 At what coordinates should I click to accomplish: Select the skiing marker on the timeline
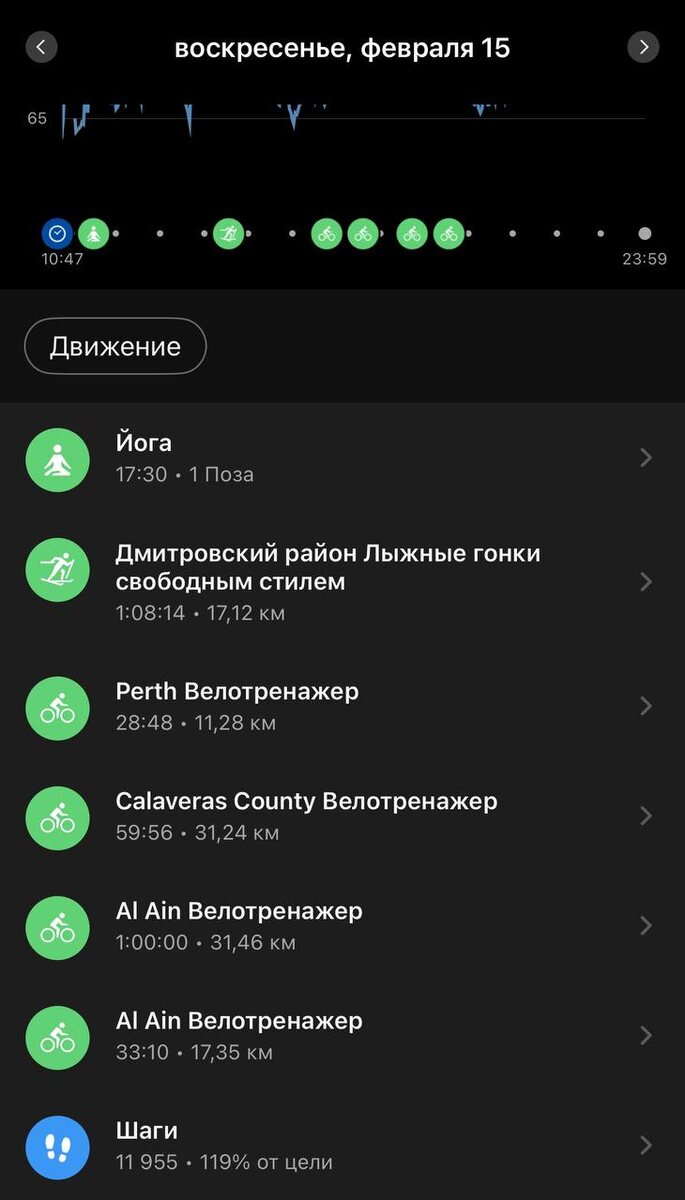229,234
